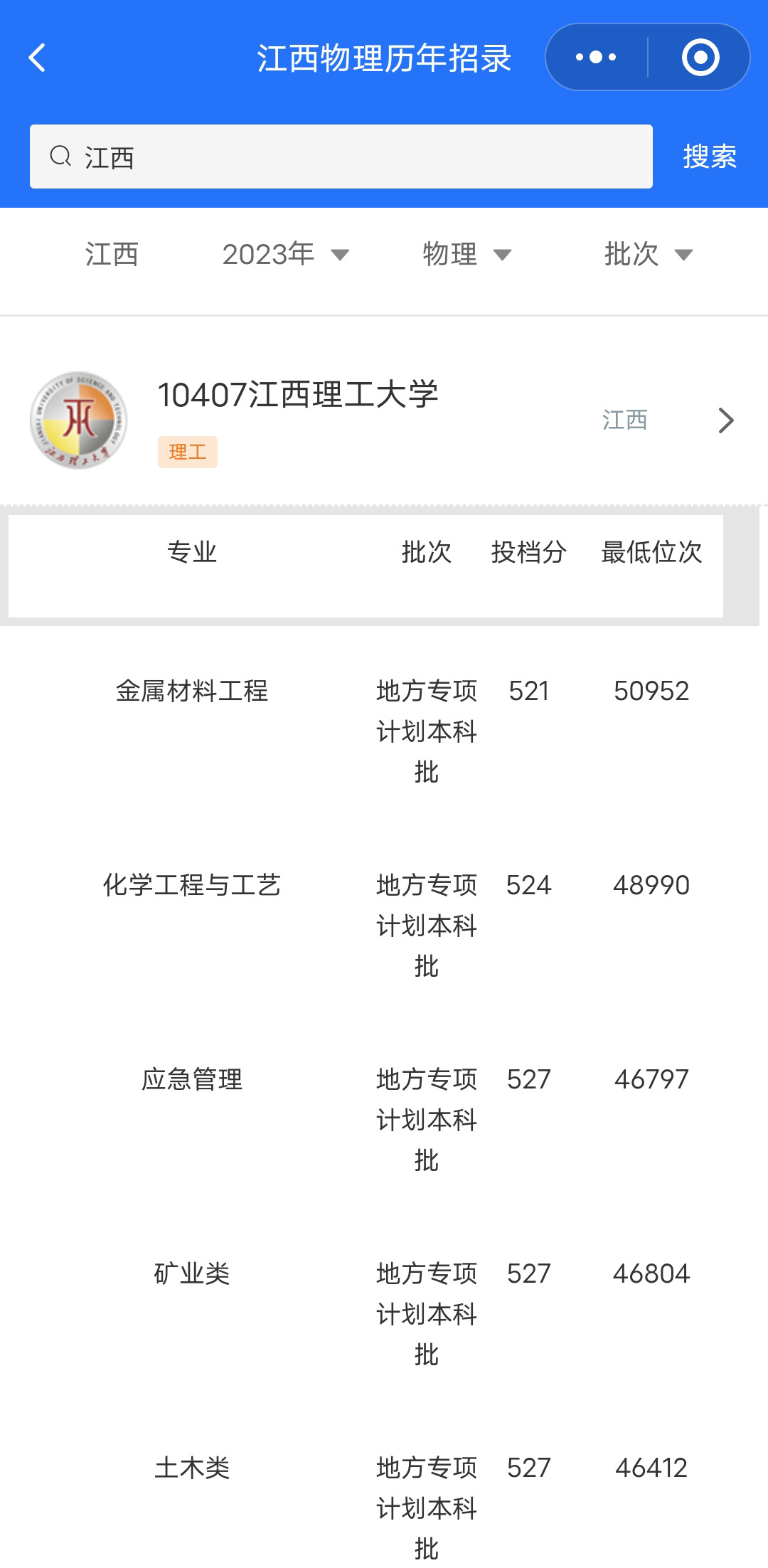The image size is (768, 1568).
Task: Open the mini program more options menu
Action: pos(596,58)
